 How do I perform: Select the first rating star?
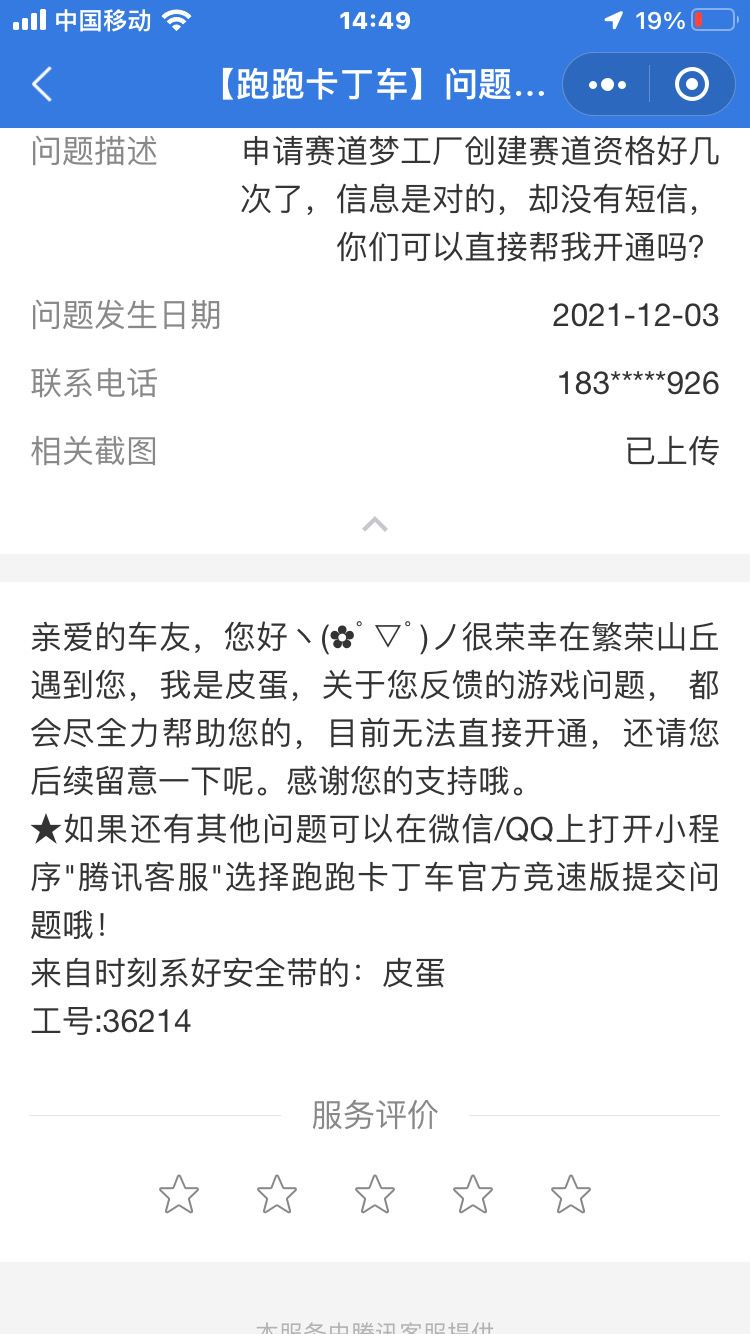[x=178, y=1193]
